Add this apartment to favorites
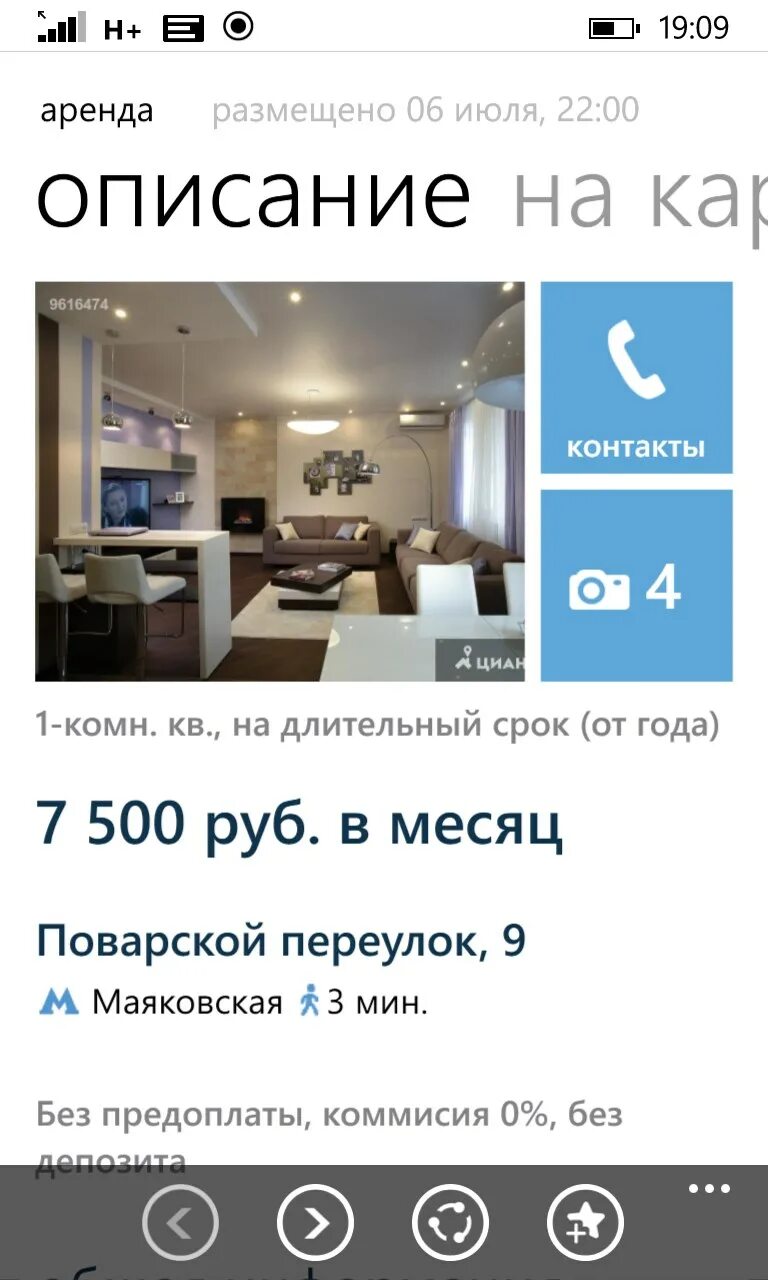 (x=585, y=1222)
